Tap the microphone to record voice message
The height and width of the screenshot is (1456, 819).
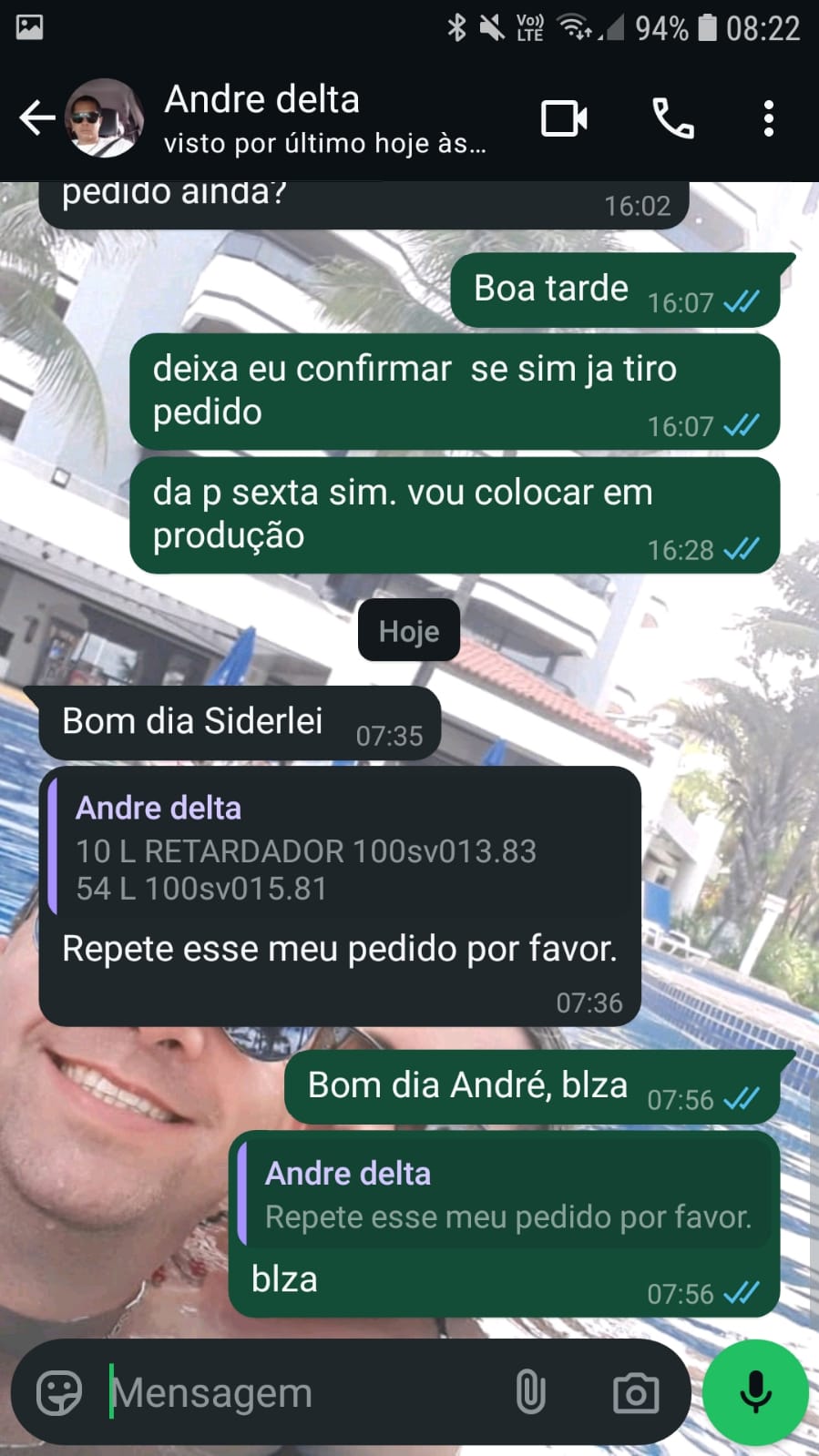[755, 1392]
